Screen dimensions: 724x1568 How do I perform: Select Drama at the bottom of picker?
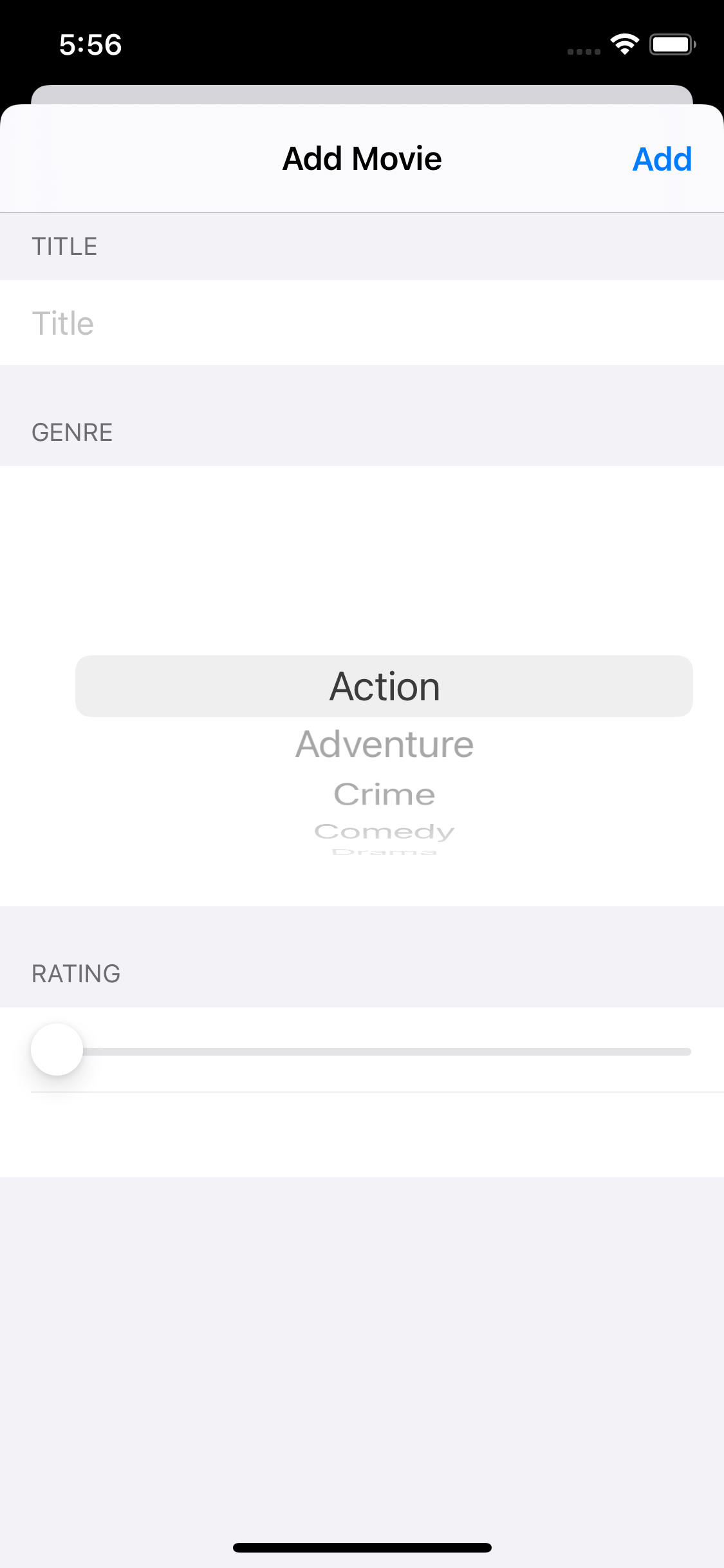(384, 851)
